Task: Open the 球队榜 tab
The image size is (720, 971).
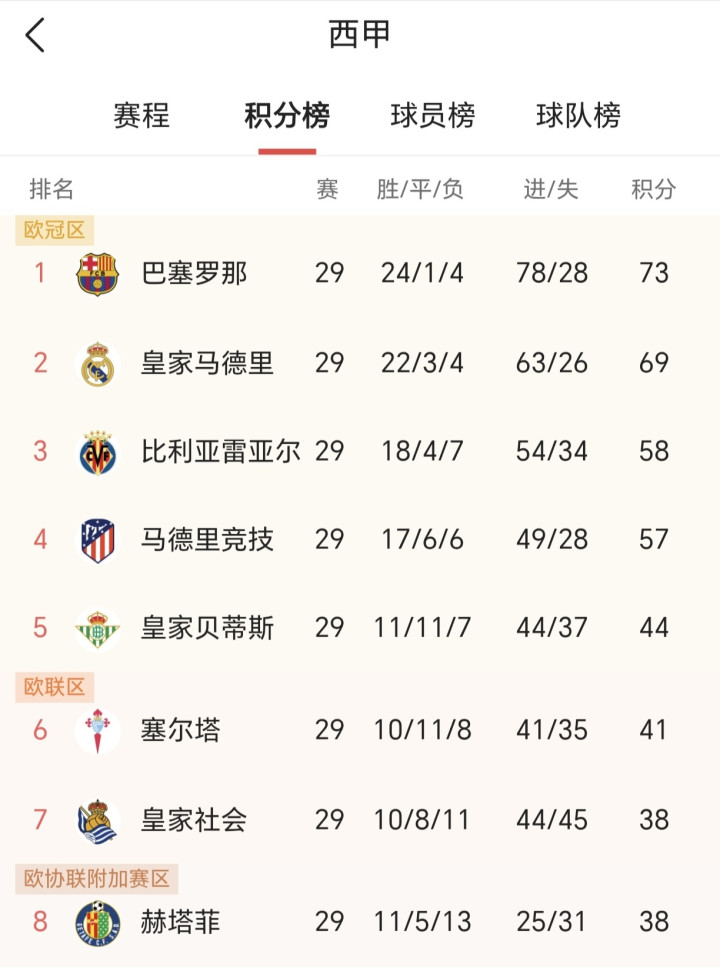Action: pos(578,116)
